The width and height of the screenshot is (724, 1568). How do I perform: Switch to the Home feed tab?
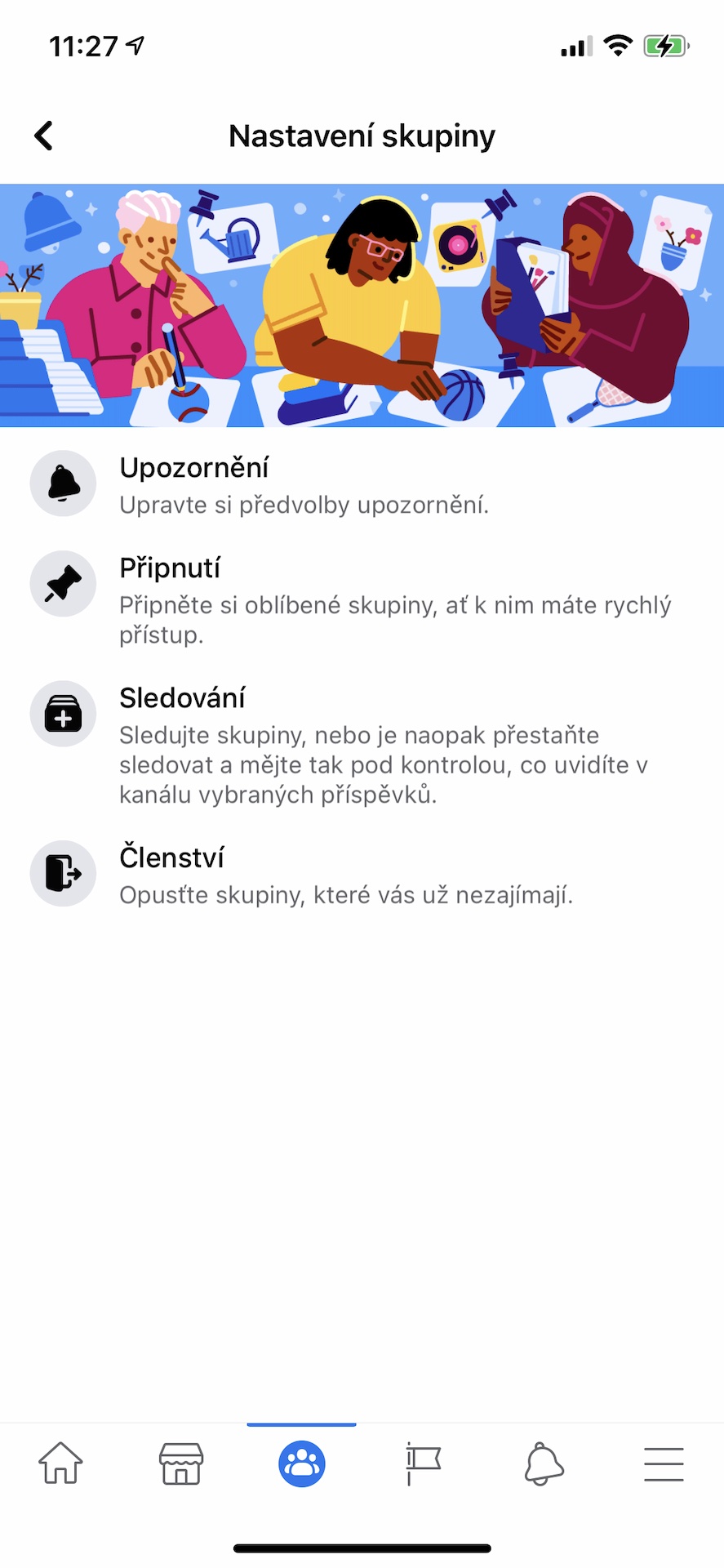pyautogui.click(x=60, y=1463)
